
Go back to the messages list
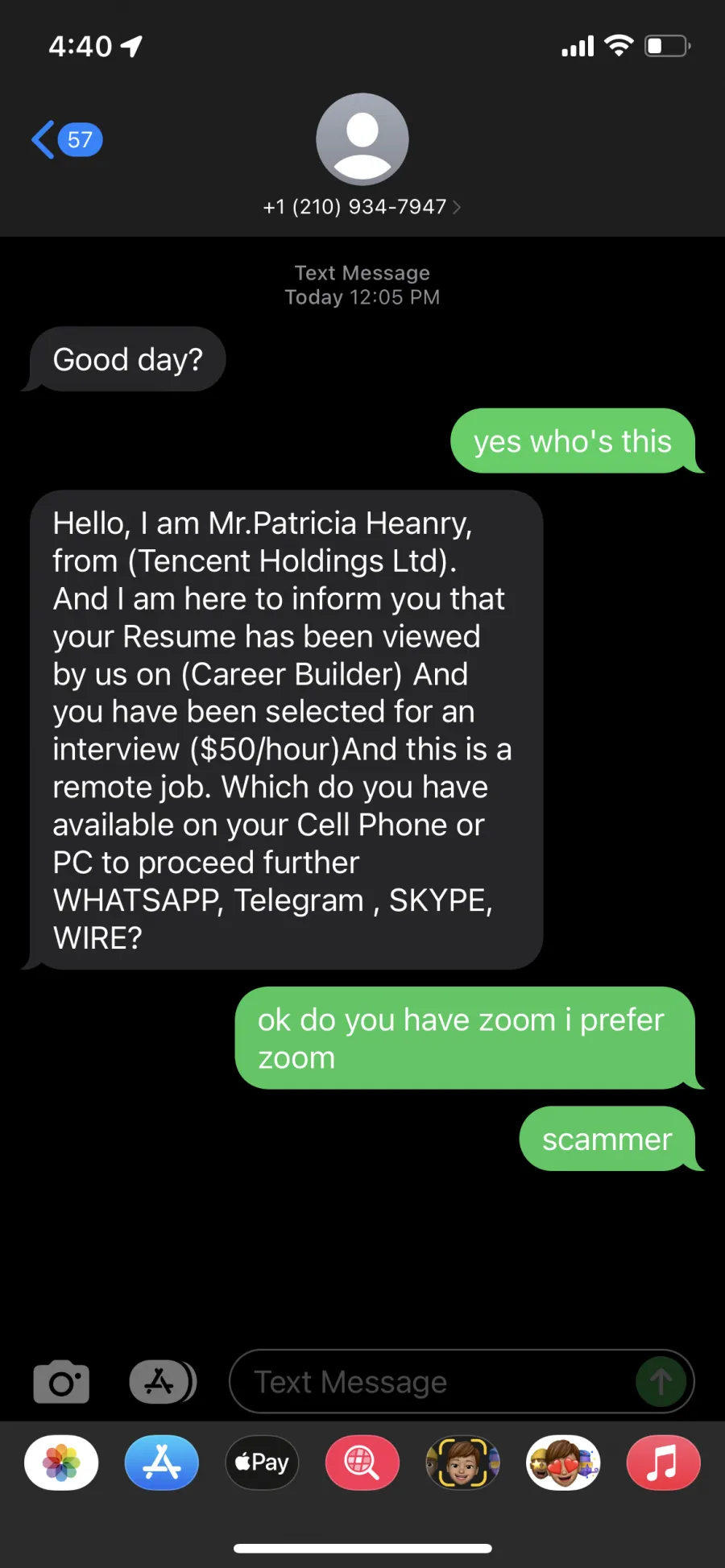pos(67,140)
